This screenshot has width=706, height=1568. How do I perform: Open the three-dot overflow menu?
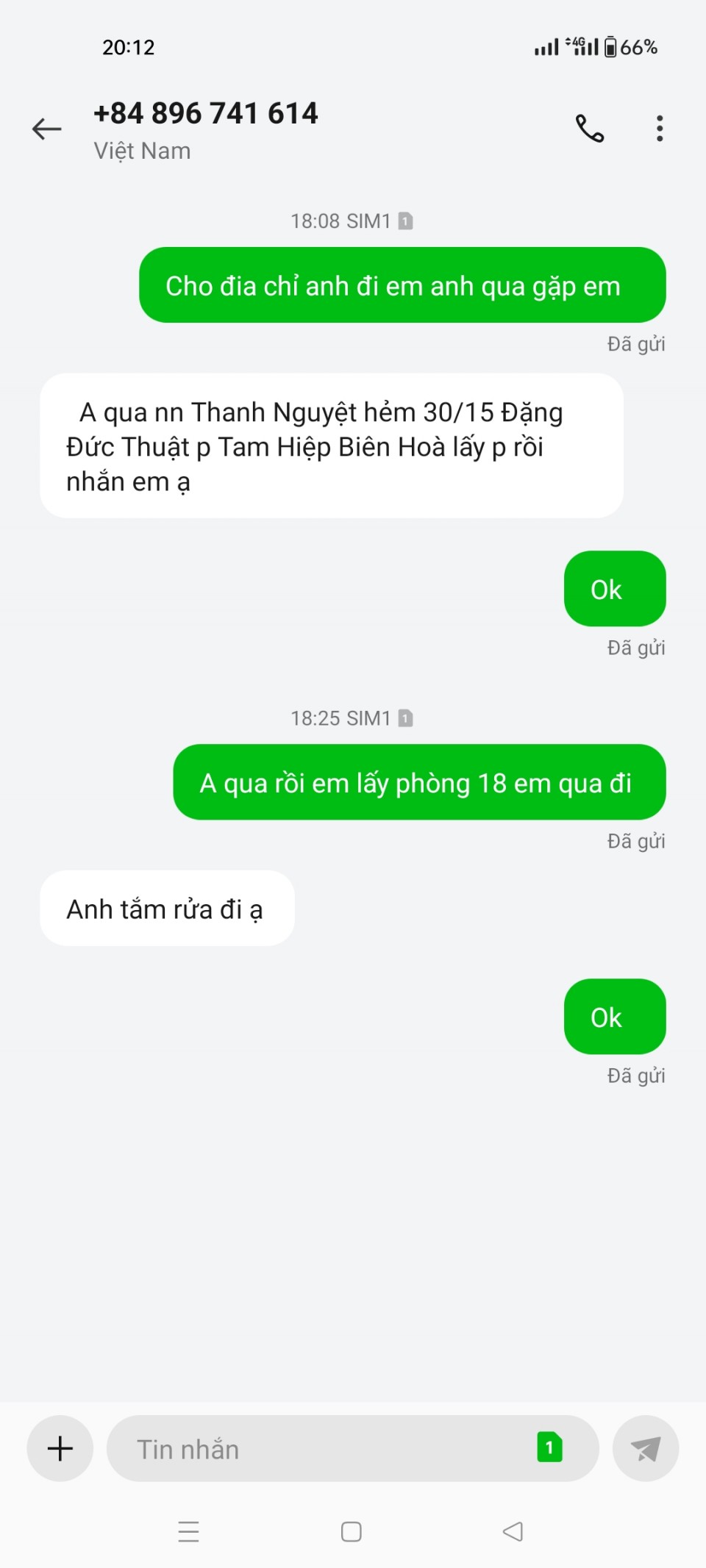(660, 129)
